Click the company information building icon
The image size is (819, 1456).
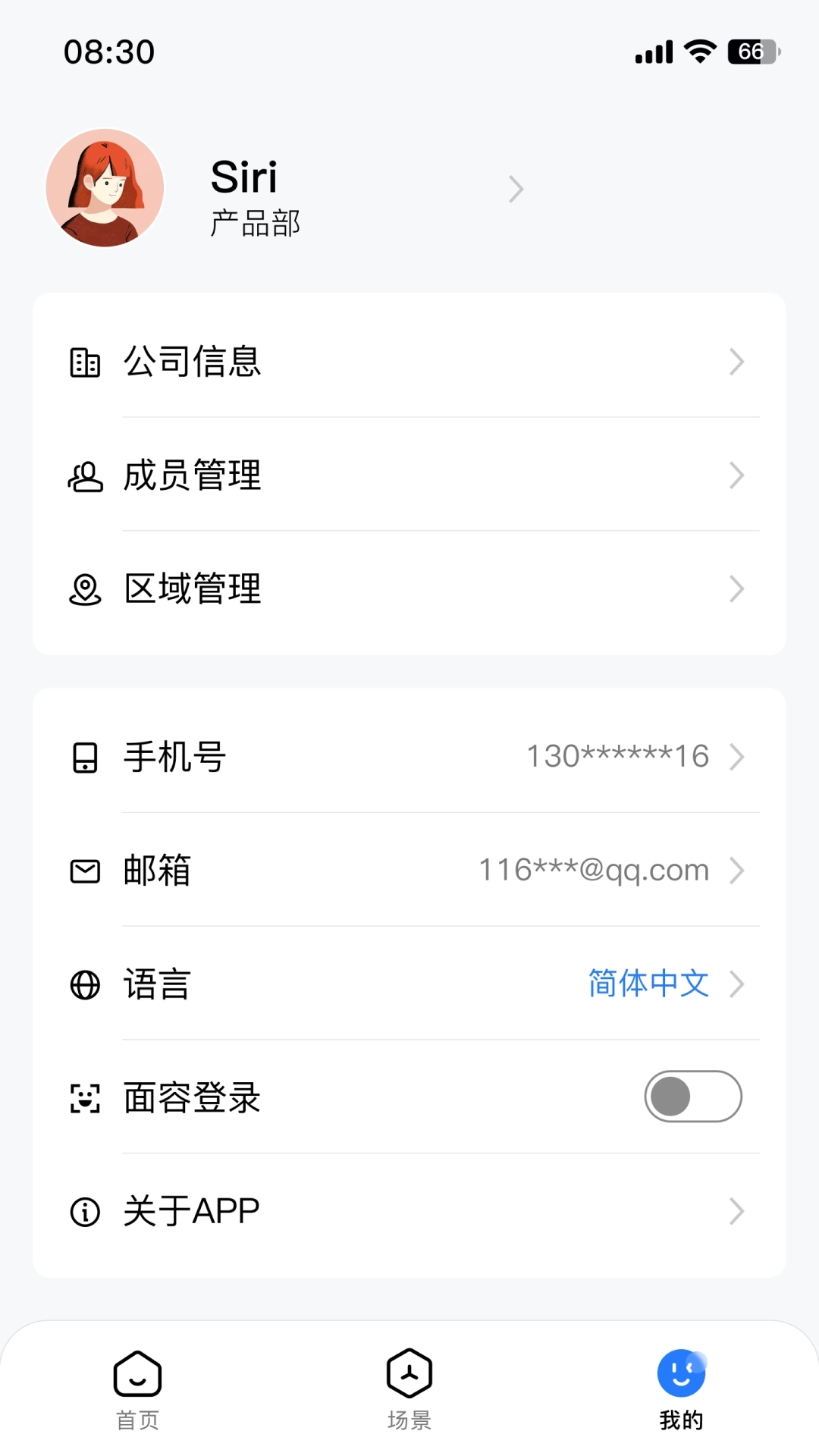(83, 362)
